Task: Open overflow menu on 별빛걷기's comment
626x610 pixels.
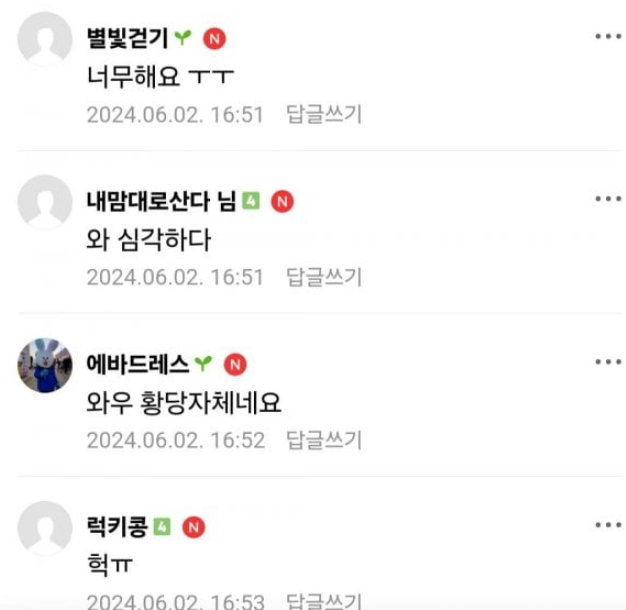Action: 608,37
